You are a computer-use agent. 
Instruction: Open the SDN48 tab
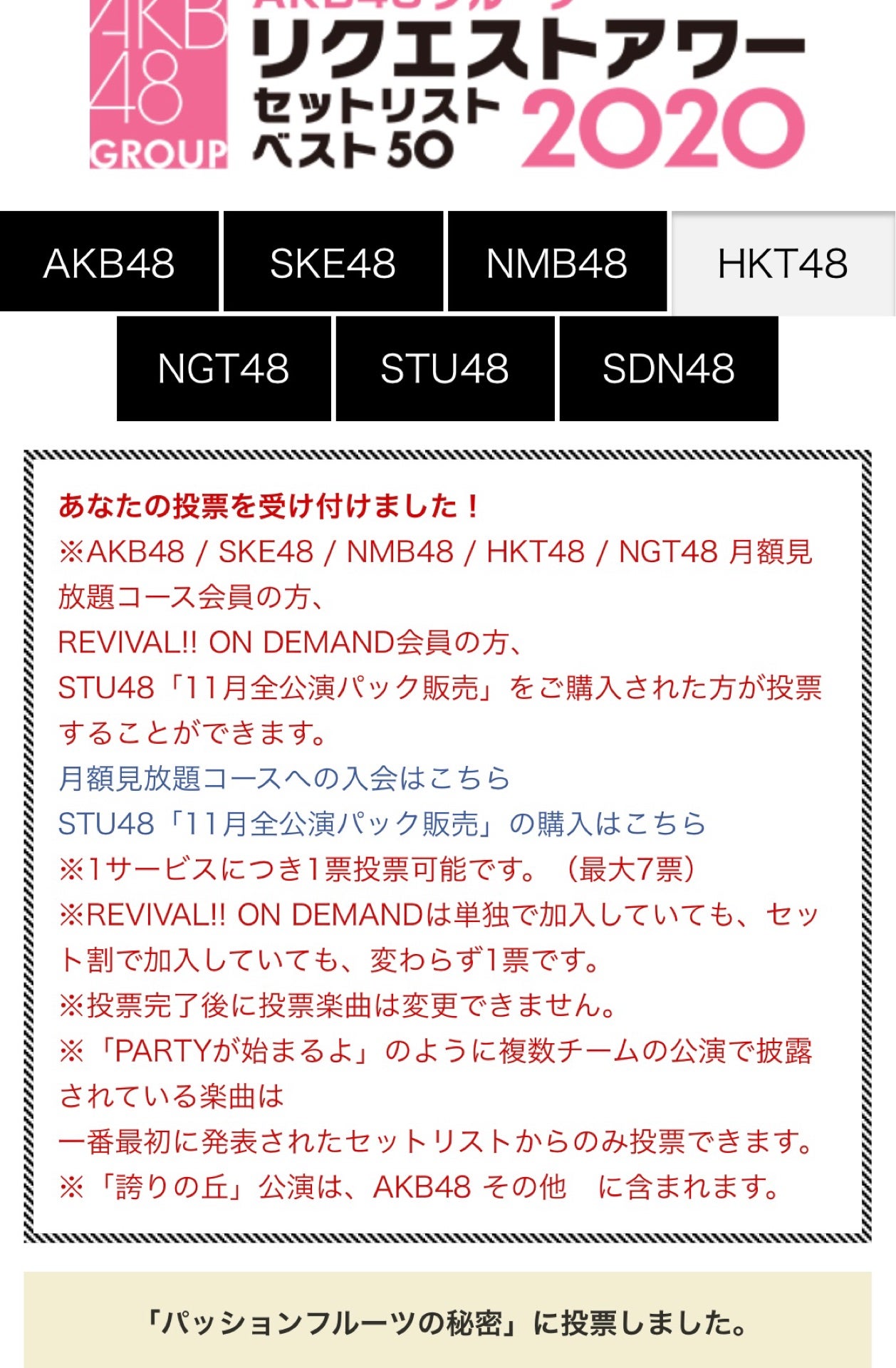click(x=668, y=368)
